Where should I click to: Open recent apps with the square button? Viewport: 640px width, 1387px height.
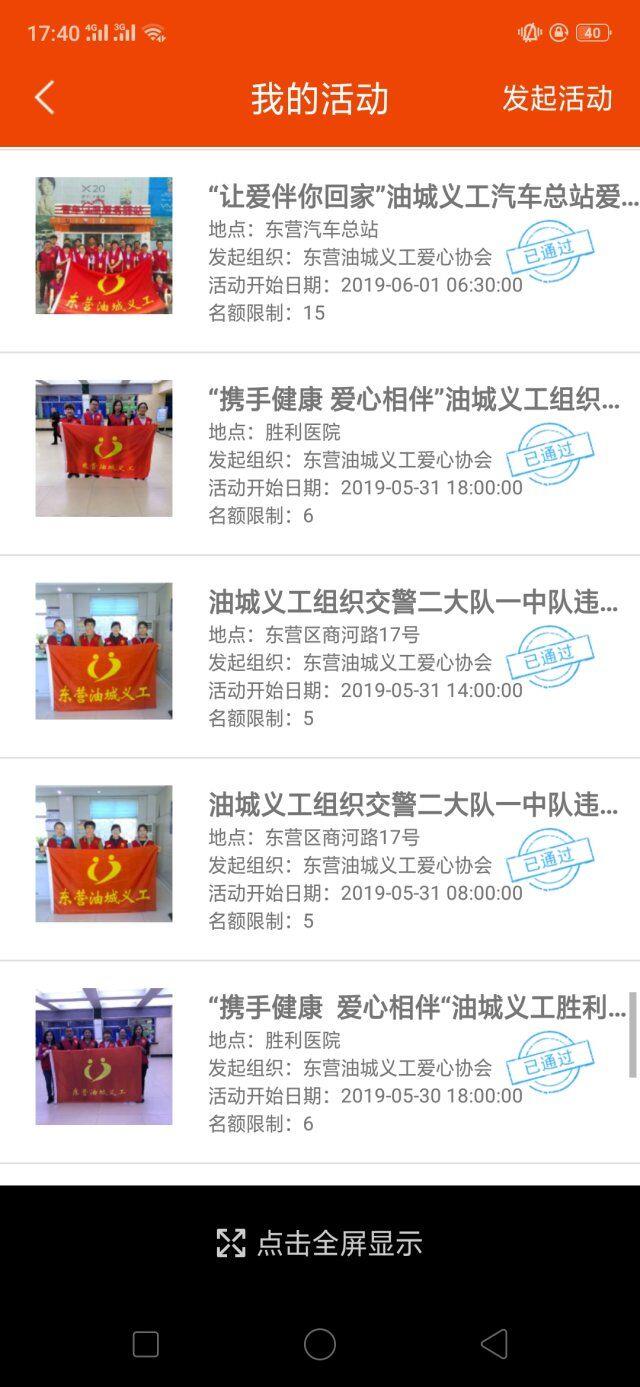[x=146, y=1344]
